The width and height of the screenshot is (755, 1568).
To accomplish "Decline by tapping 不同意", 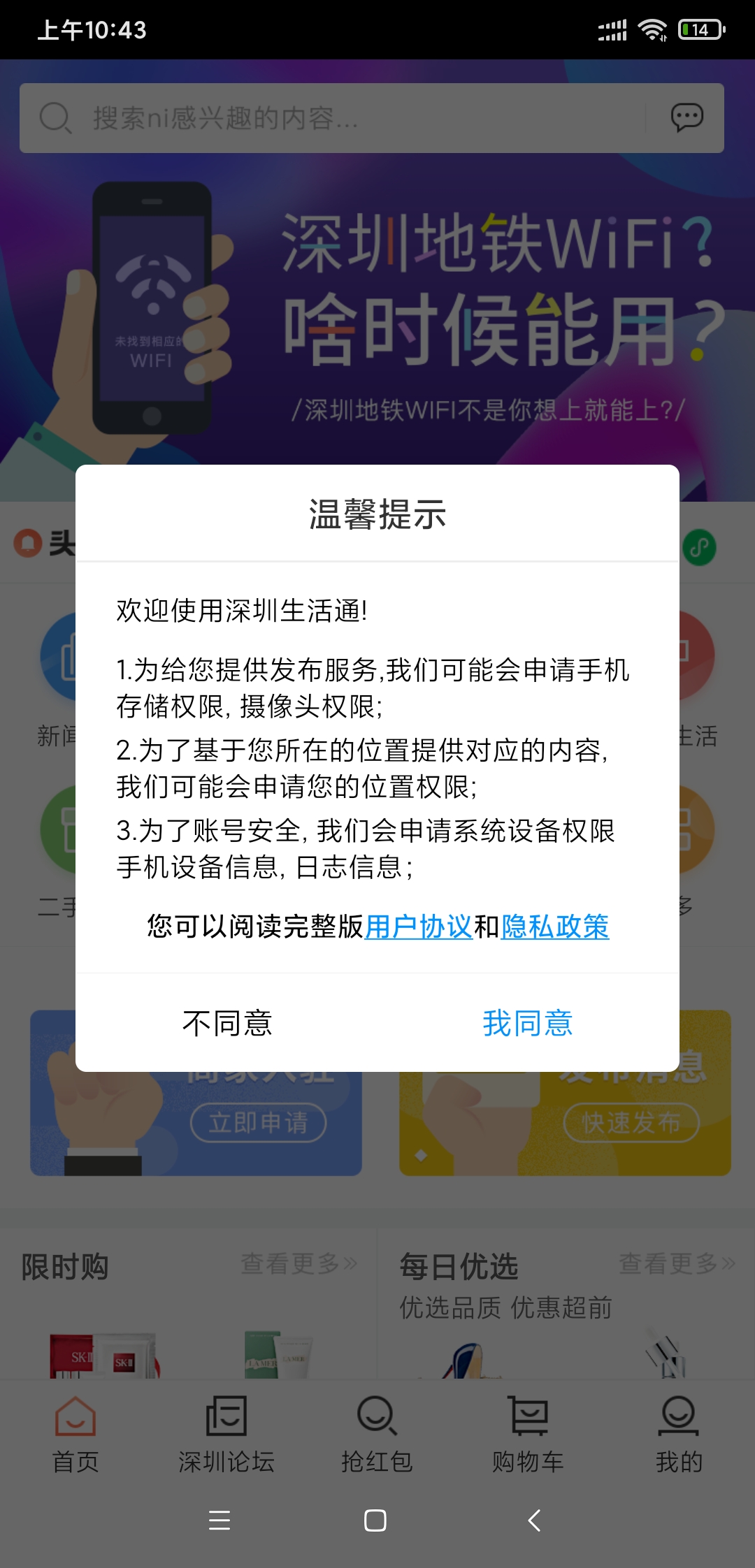I will (227, 1023).
